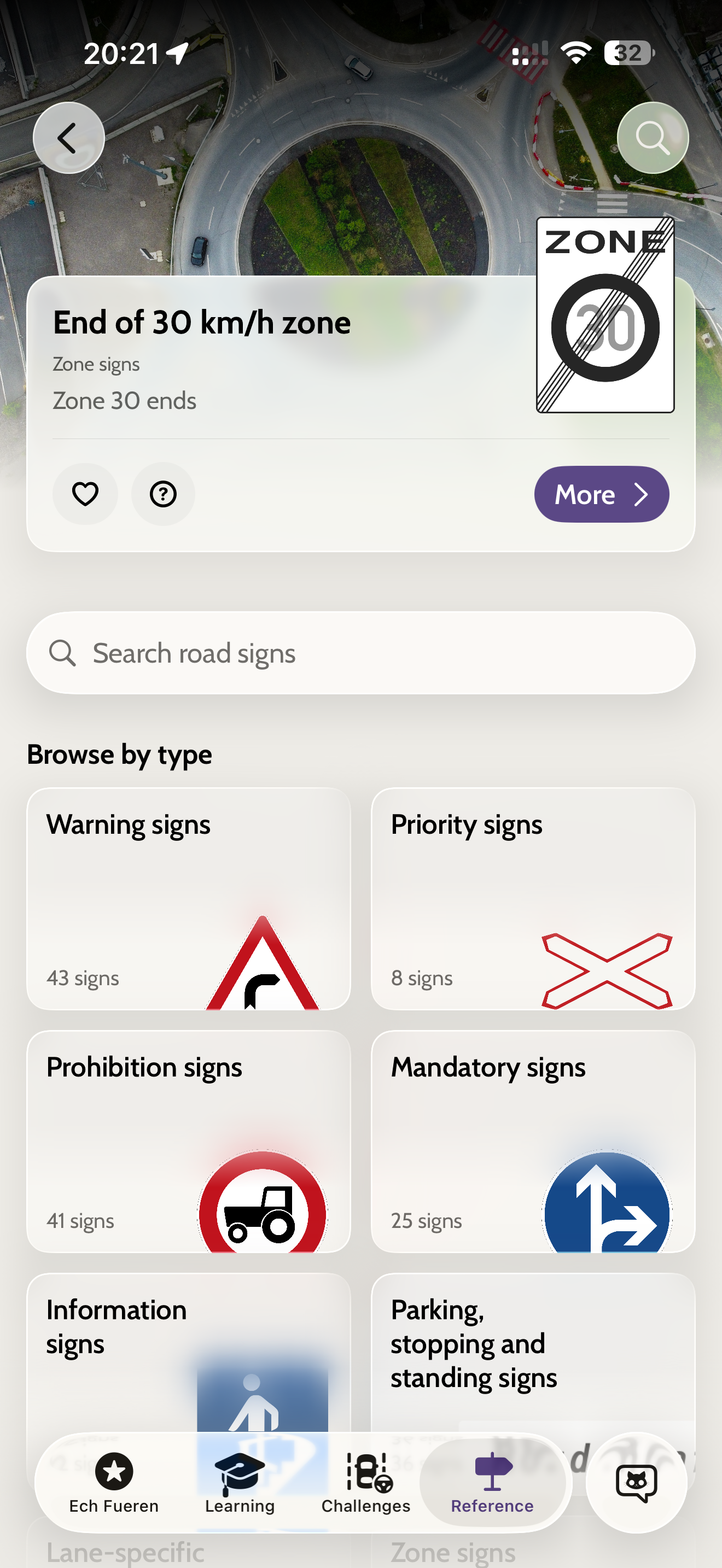The image size is (722, 1568).
Task: Focus the Search road signs field
Action: [x=360, y=653]
